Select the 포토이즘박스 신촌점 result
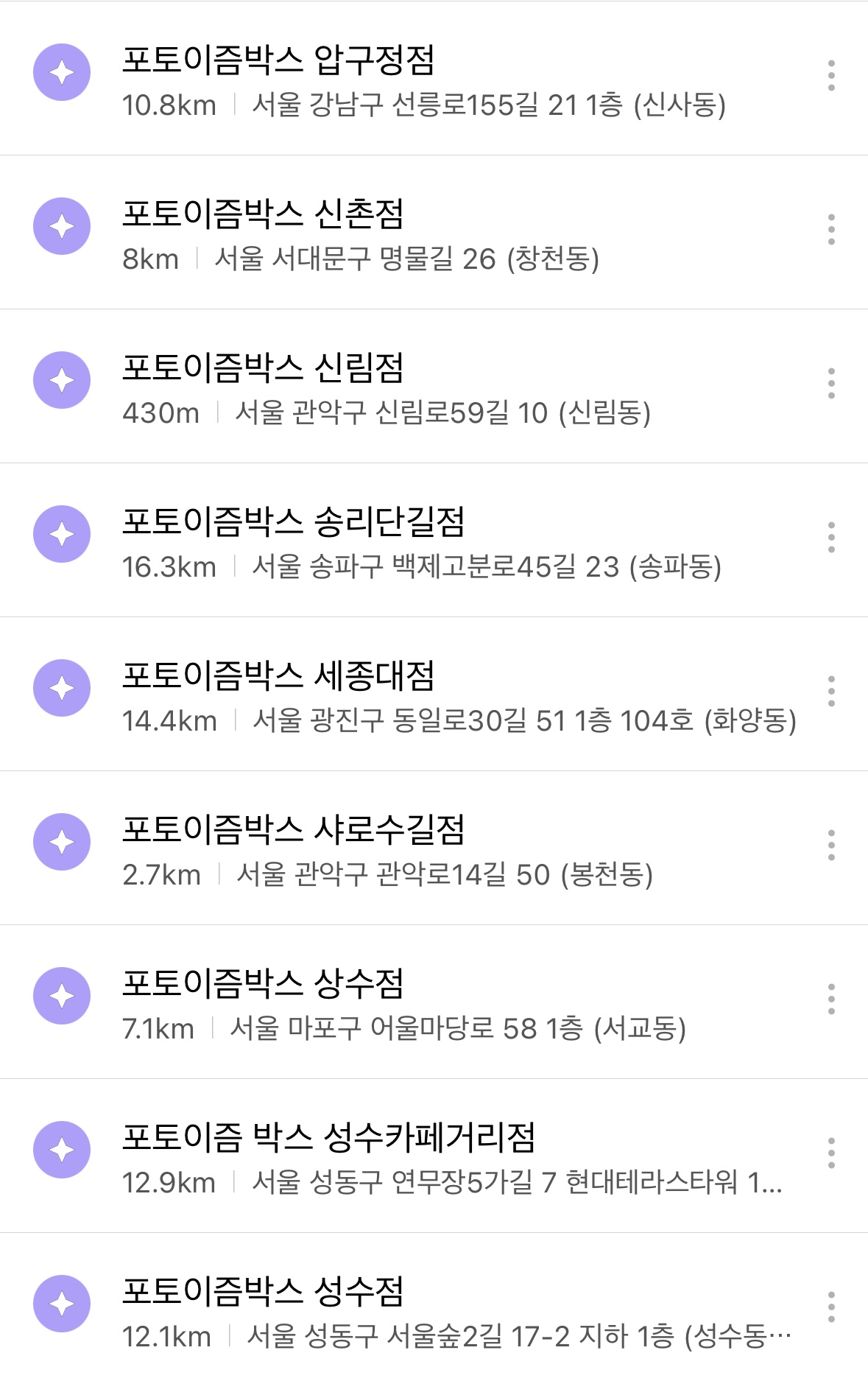The height and width of the screenshot is (1381, 868). point(263,214)
